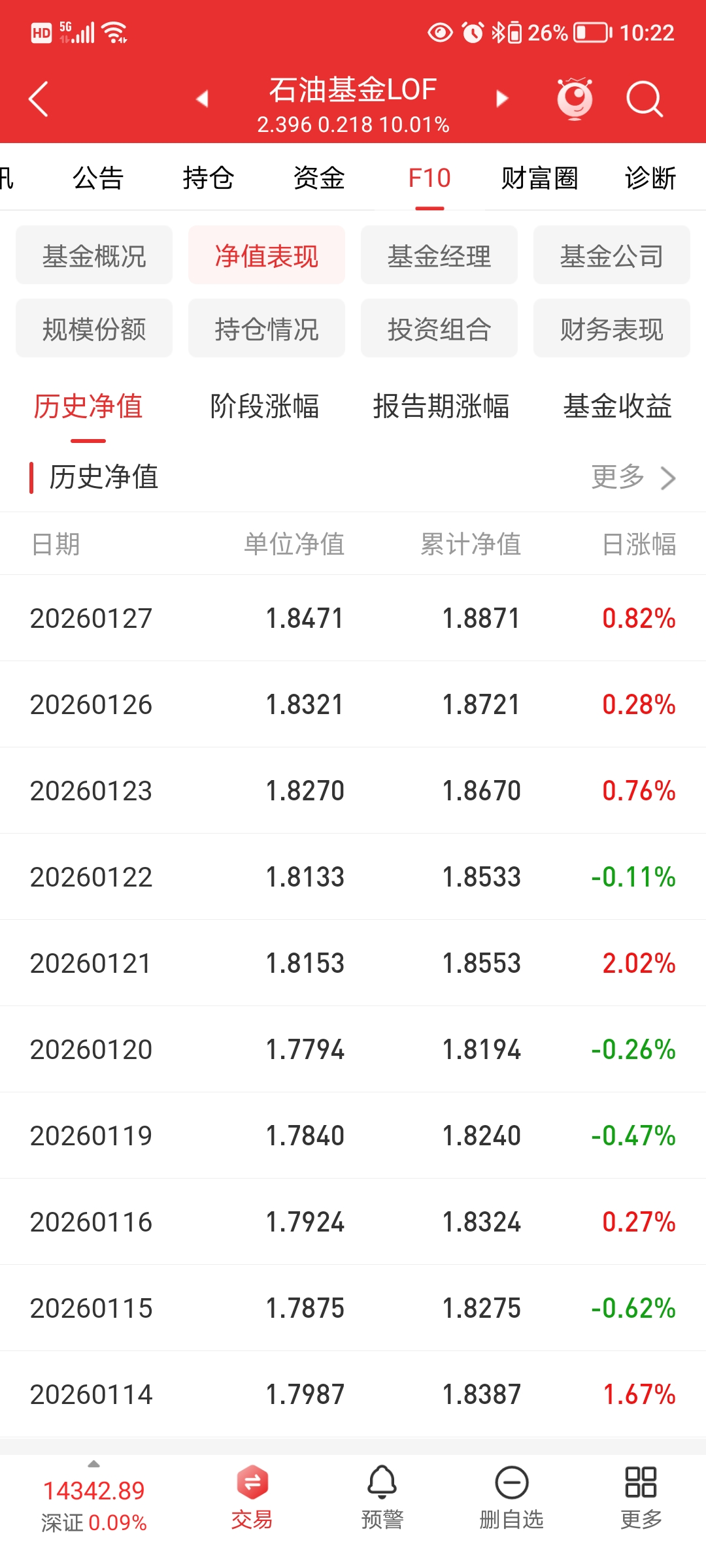The height and width of the screenshot is (1568, 706).
Task: Switch to 基金收益 sub-tab
Action: (x=618, y=406)
